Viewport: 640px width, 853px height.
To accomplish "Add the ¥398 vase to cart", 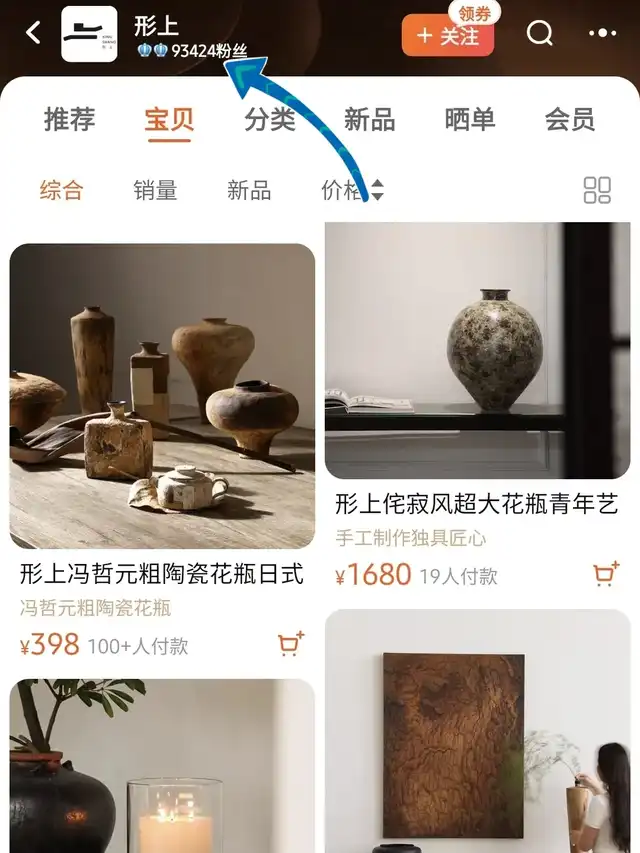I will [290, 645].
